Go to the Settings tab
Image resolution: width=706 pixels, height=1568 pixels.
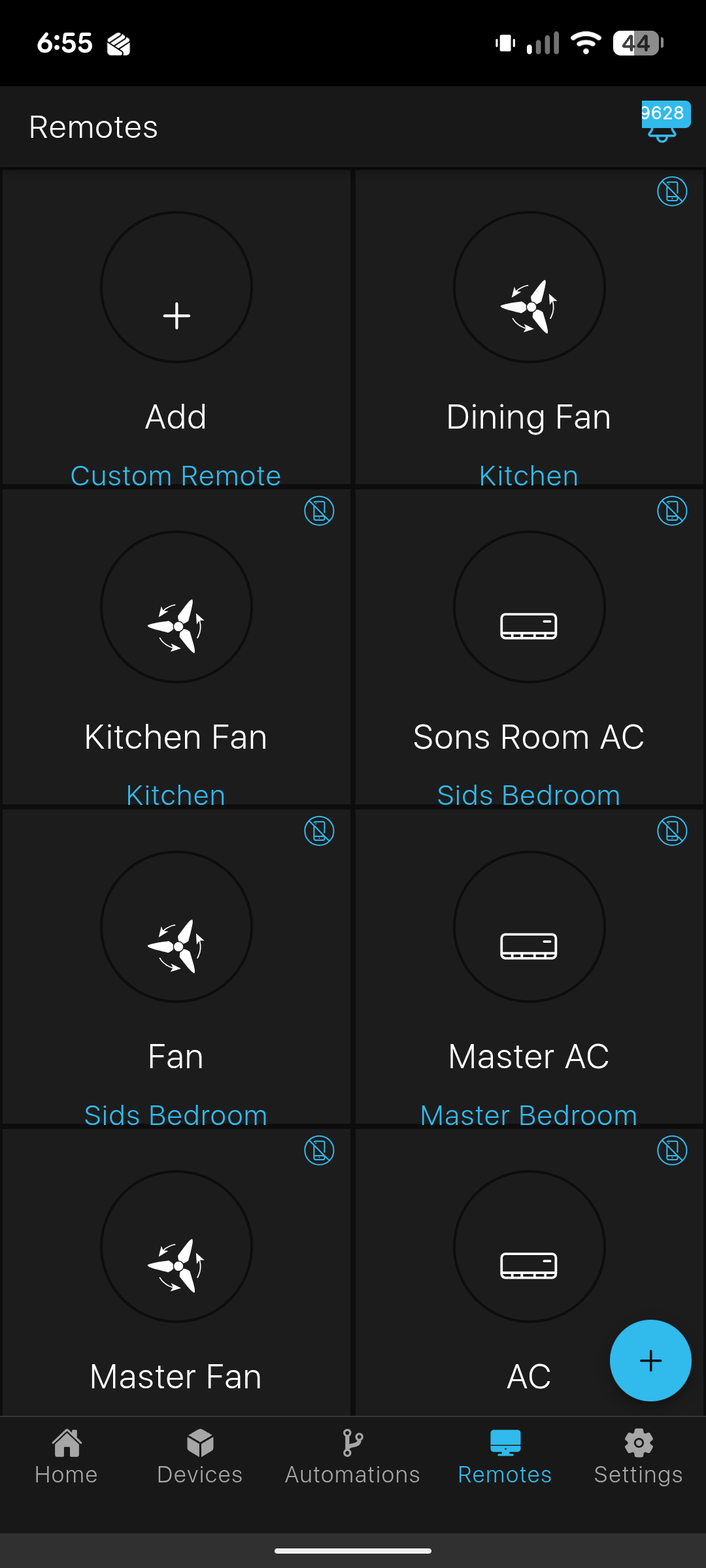(638, 1457)
